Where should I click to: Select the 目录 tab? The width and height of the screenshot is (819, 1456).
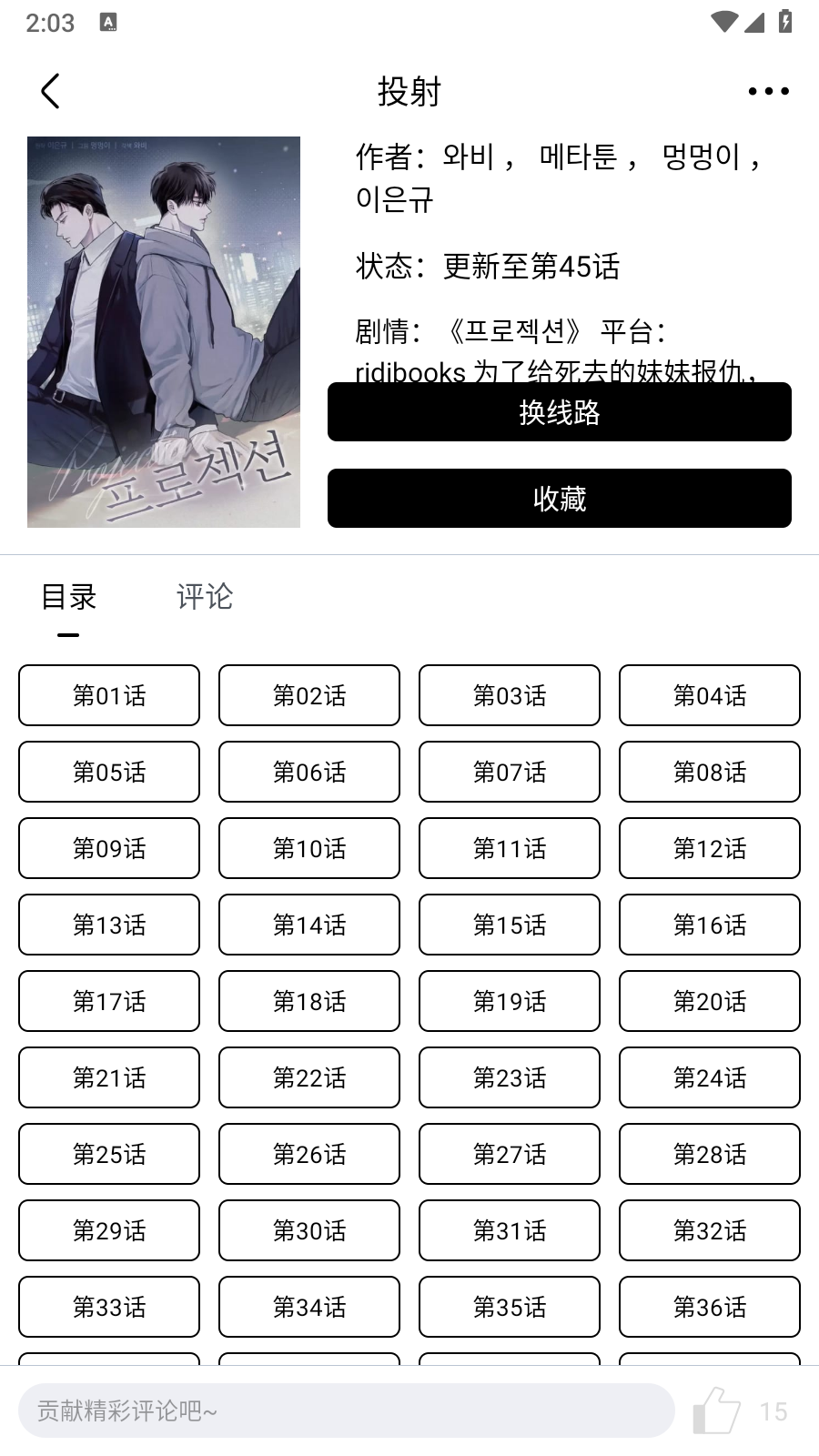[x=69, y=597]
